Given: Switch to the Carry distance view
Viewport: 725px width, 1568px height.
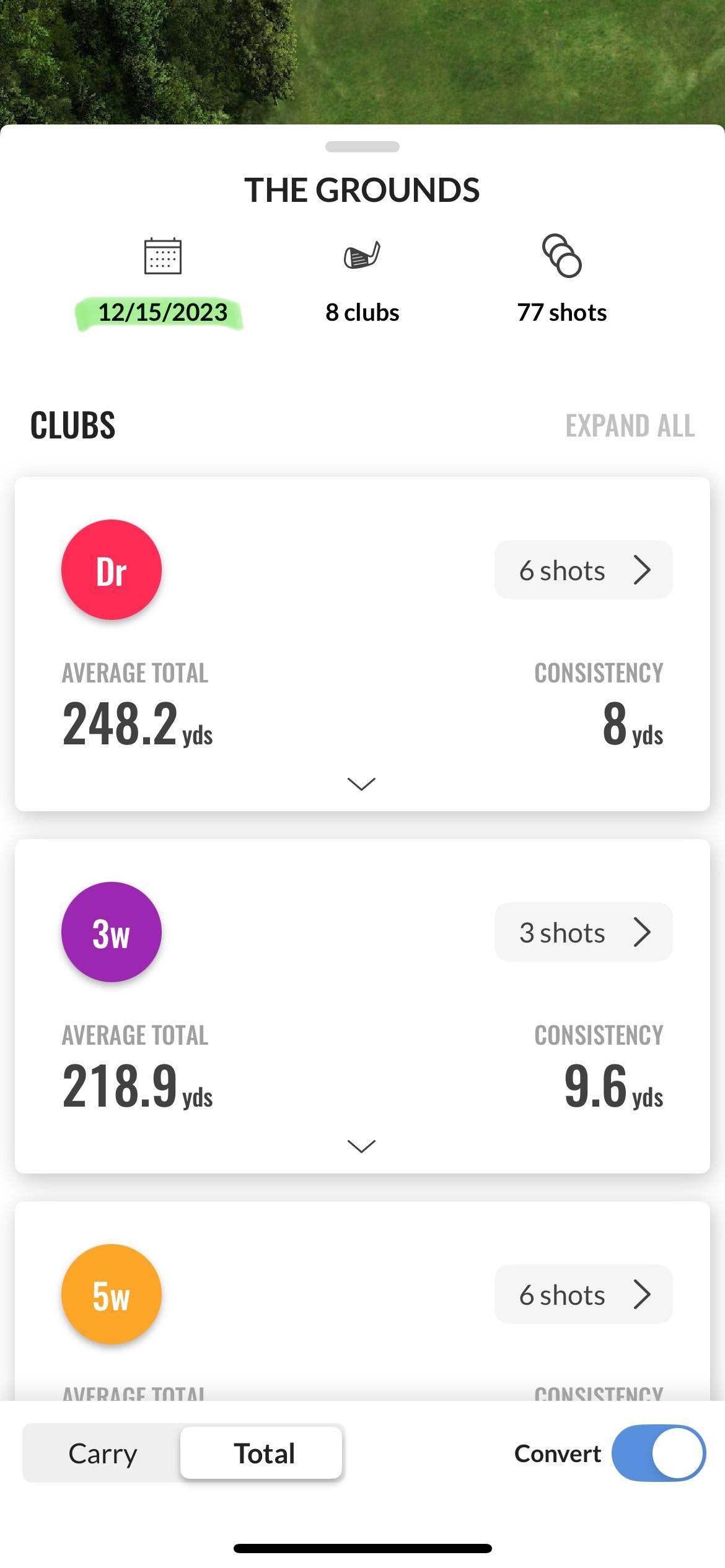Looking at the screenshot, I should [x=103, y=1453].
